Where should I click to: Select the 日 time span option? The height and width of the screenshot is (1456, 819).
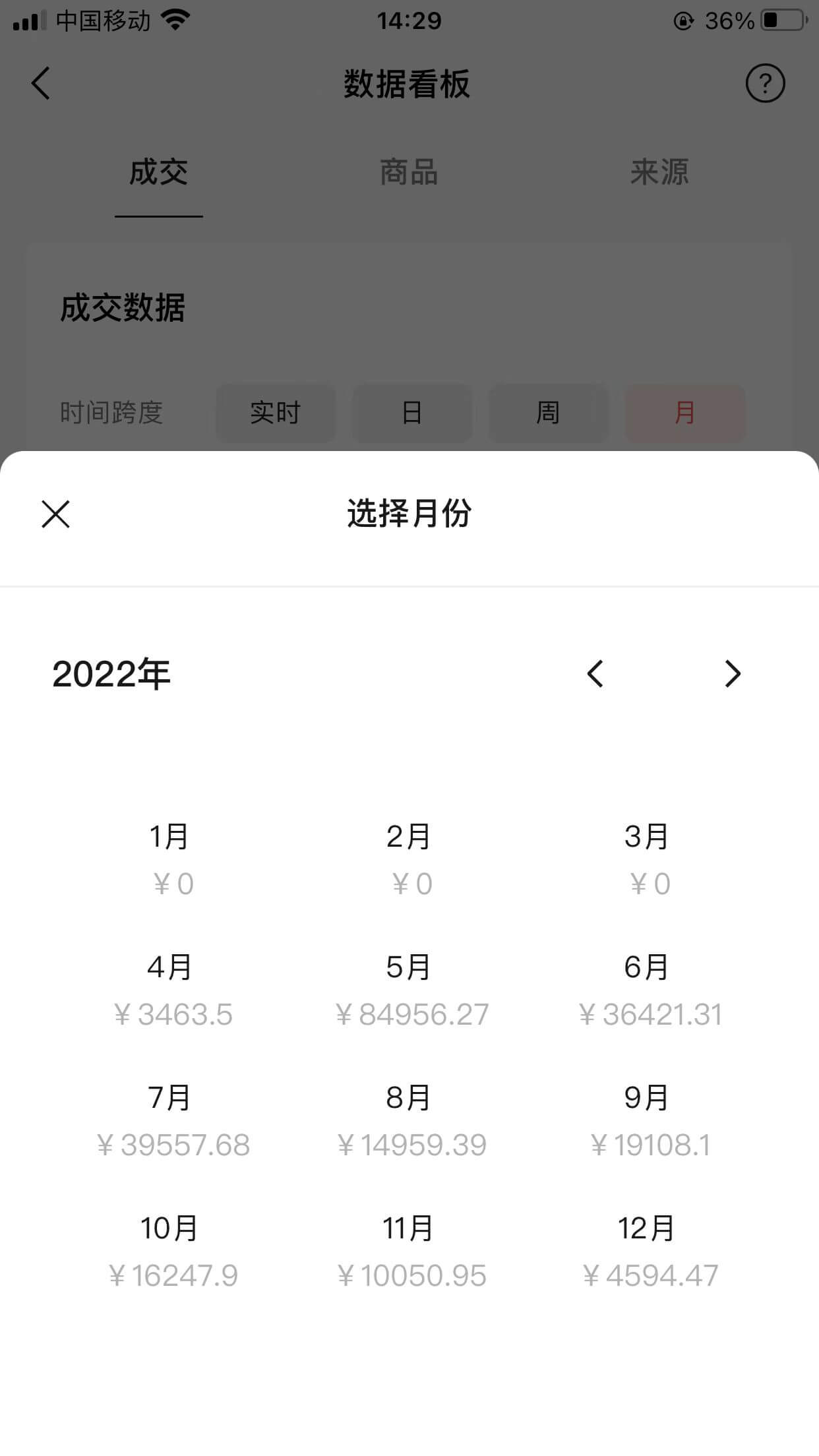pos(412,413)
